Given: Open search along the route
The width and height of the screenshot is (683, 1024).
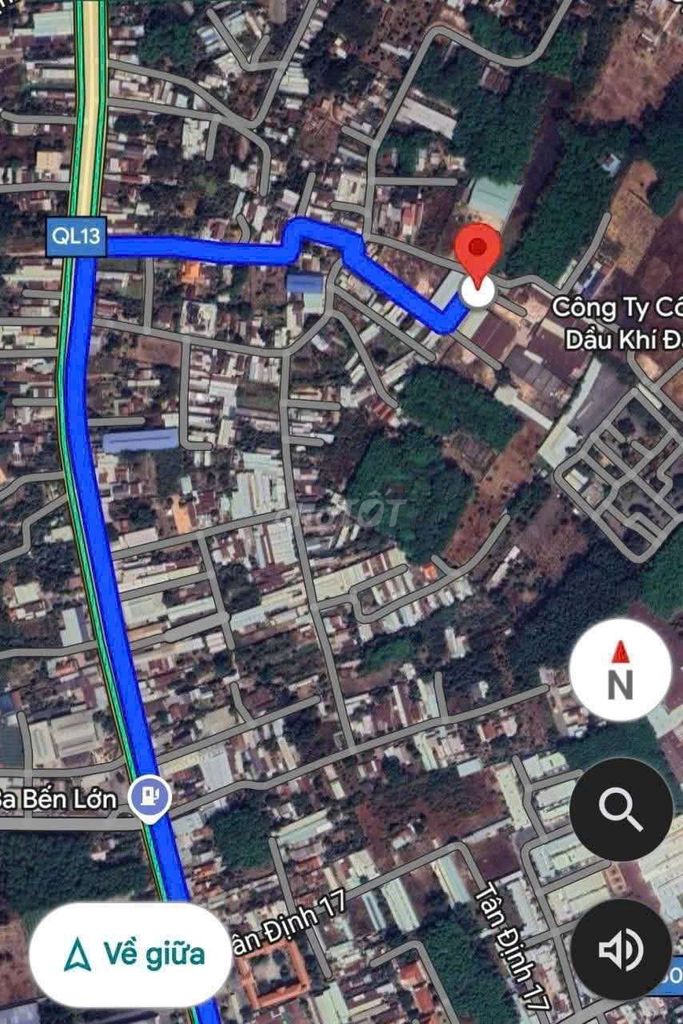Looking at the screenshot, I should [x=621, y=809].
